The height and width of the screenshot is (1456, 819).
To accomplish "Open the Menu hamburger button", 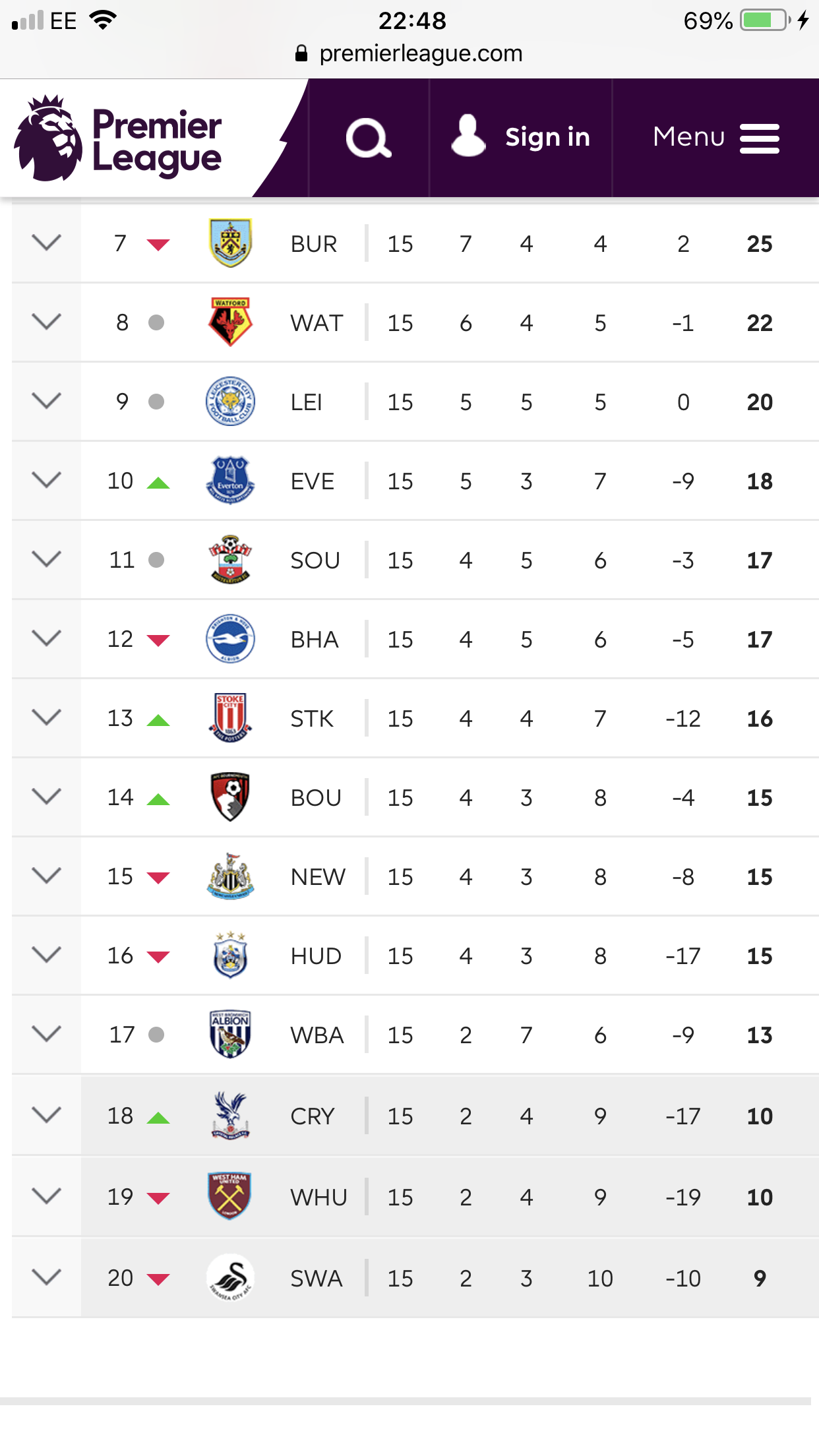I will coord(715,137).
